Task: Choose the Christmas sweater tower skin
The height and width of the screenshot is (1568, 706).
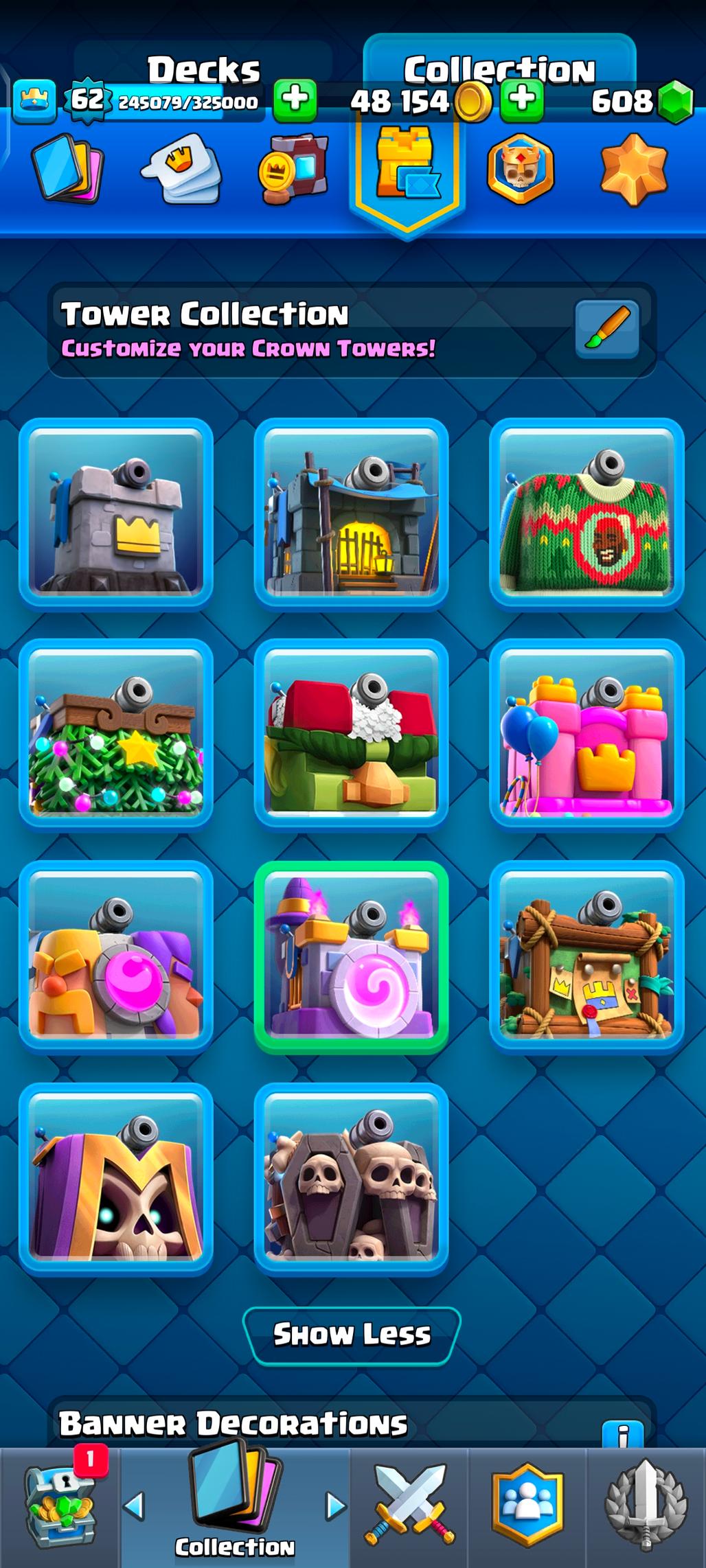Action: click(x=587, y=513)
